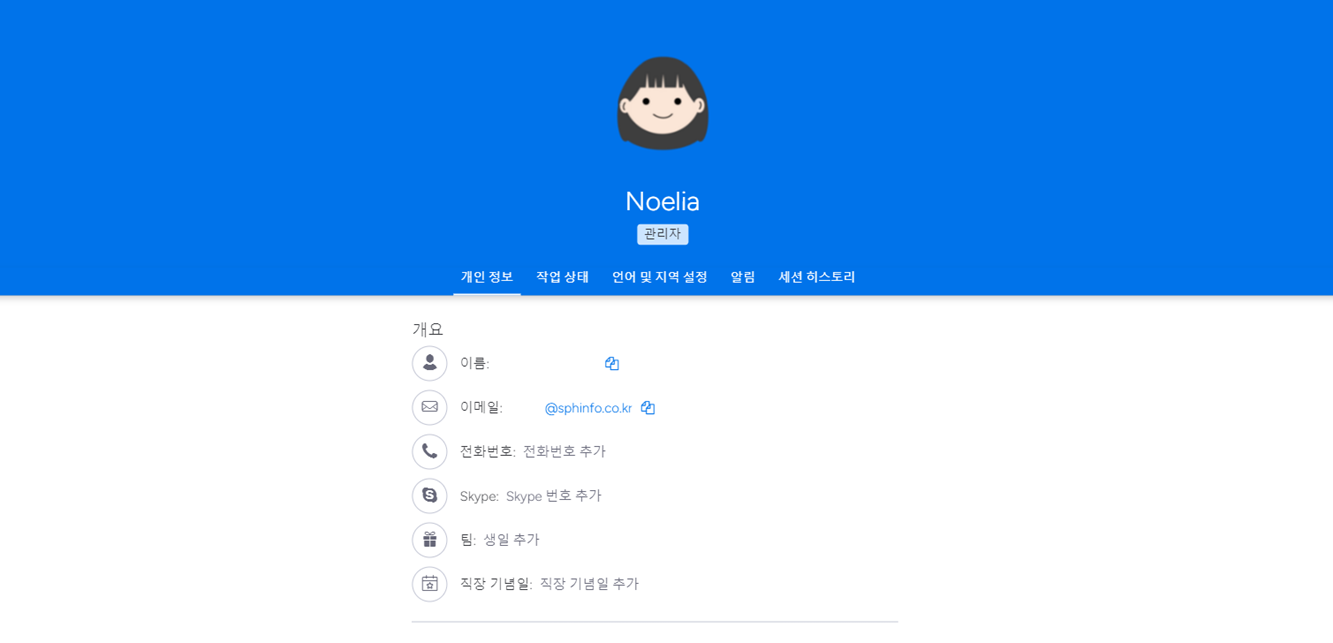
Task: Switch to the 개인 정보 tab
Action: coord(486,277)
